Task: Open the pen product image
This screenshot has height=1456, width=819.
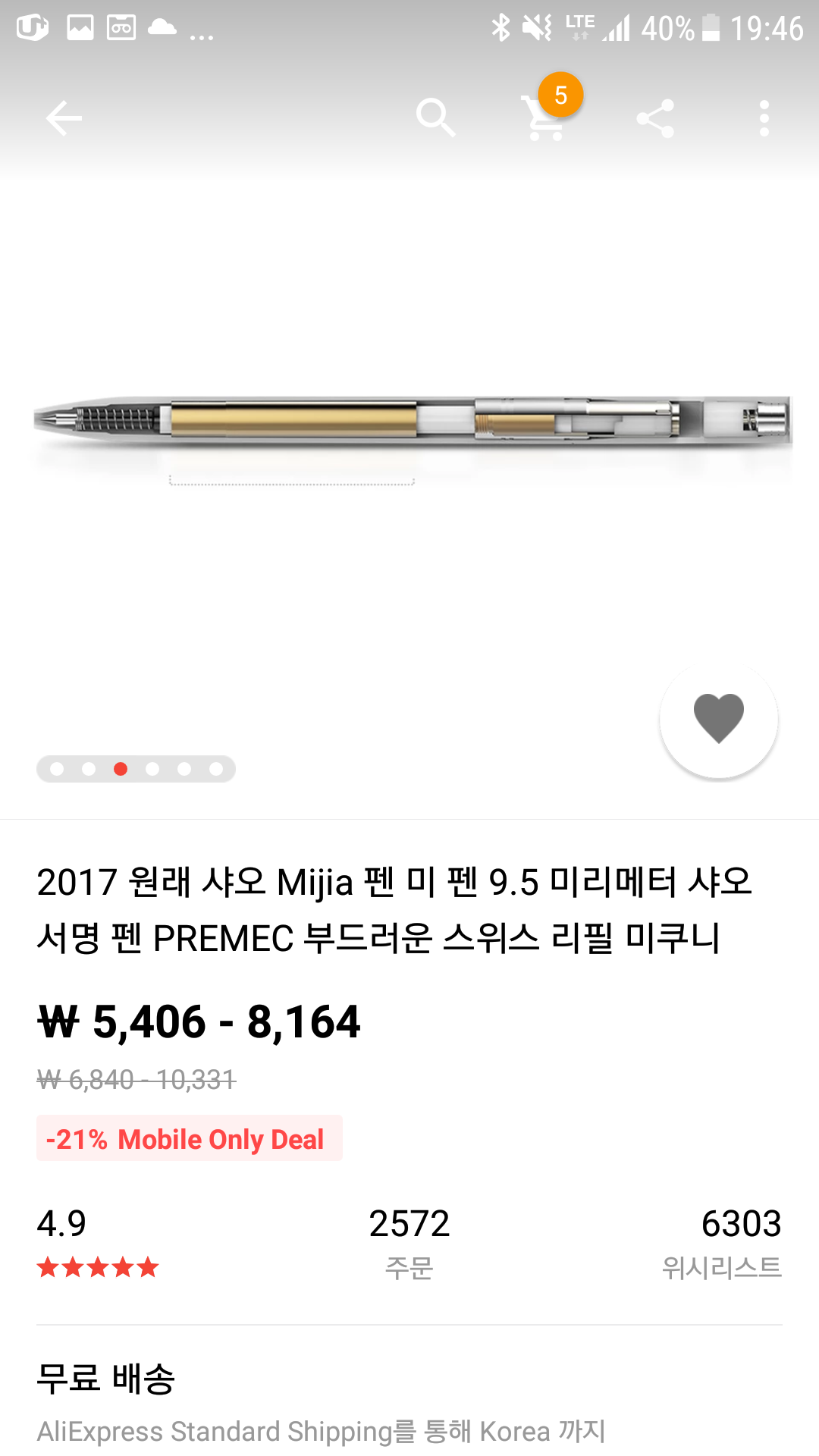Action: [409, 425]
